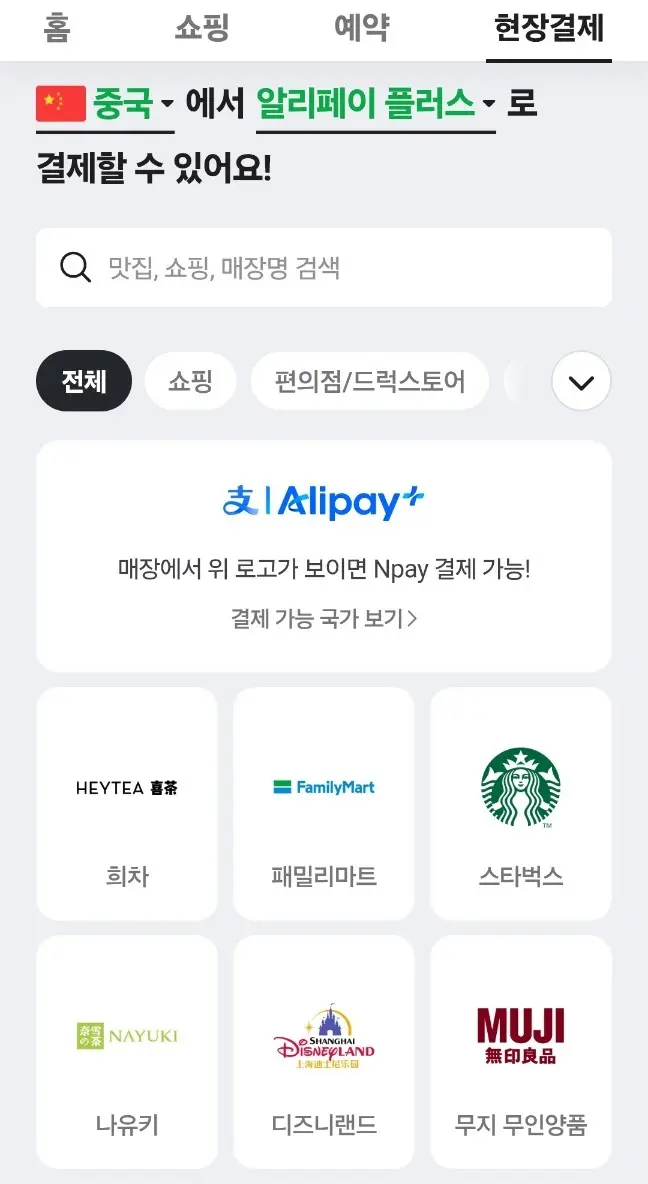Screen dimensions: 648x1184
Task: Select the 전체 filter chip
Action: pyautogui.click(x=84, y=381)
